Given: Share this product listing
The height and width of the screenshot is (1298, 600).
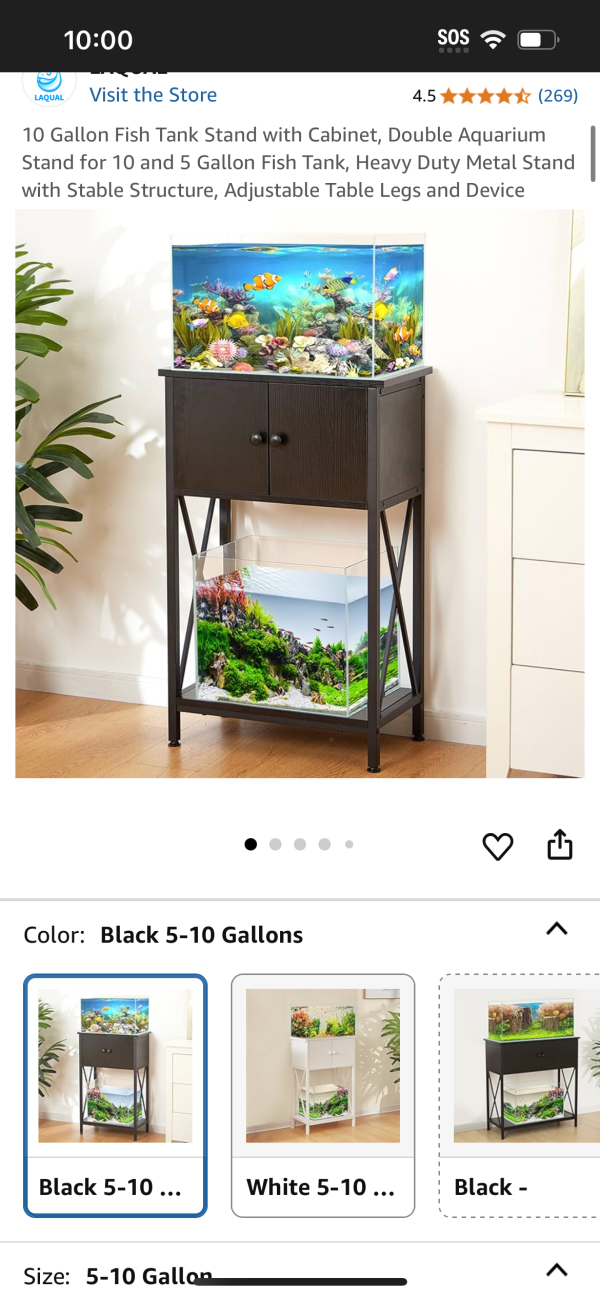Looking at the screenshot, I should coord(560,845).
